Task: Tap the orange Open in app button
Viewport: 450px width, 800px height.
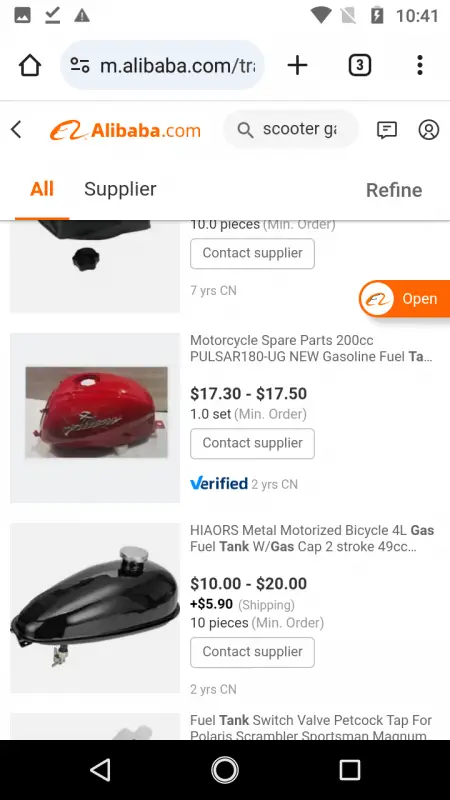Action: (x=404, y=298)
